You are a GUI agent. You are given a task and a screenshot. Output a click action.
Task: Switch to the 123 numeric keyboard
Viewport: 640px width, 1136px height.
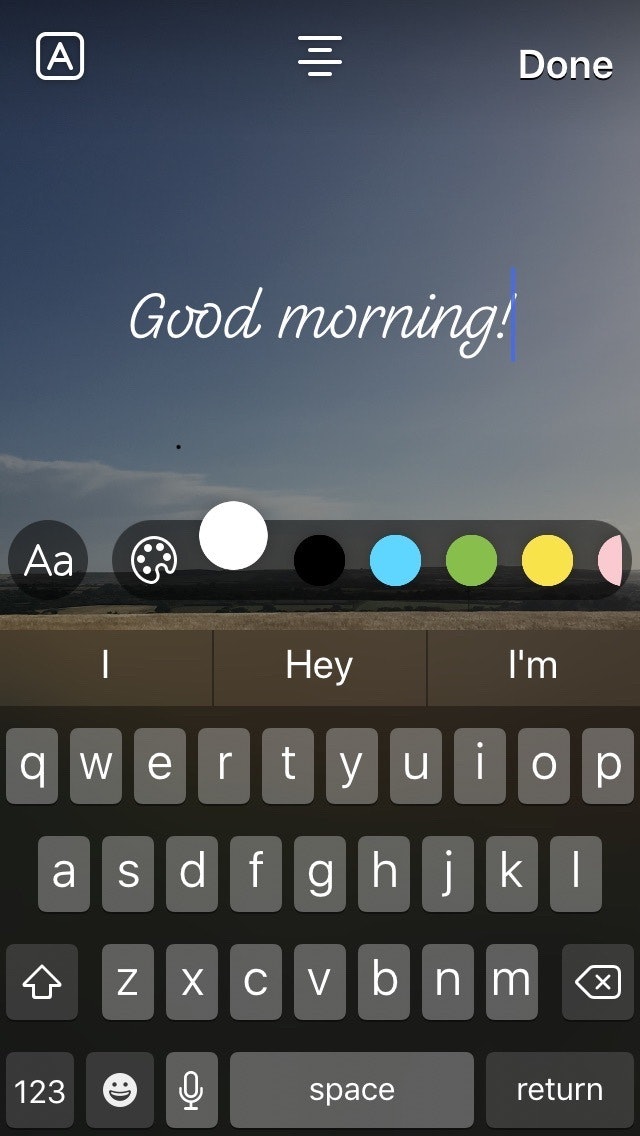pyautogui.click(x=40, y=1089)
